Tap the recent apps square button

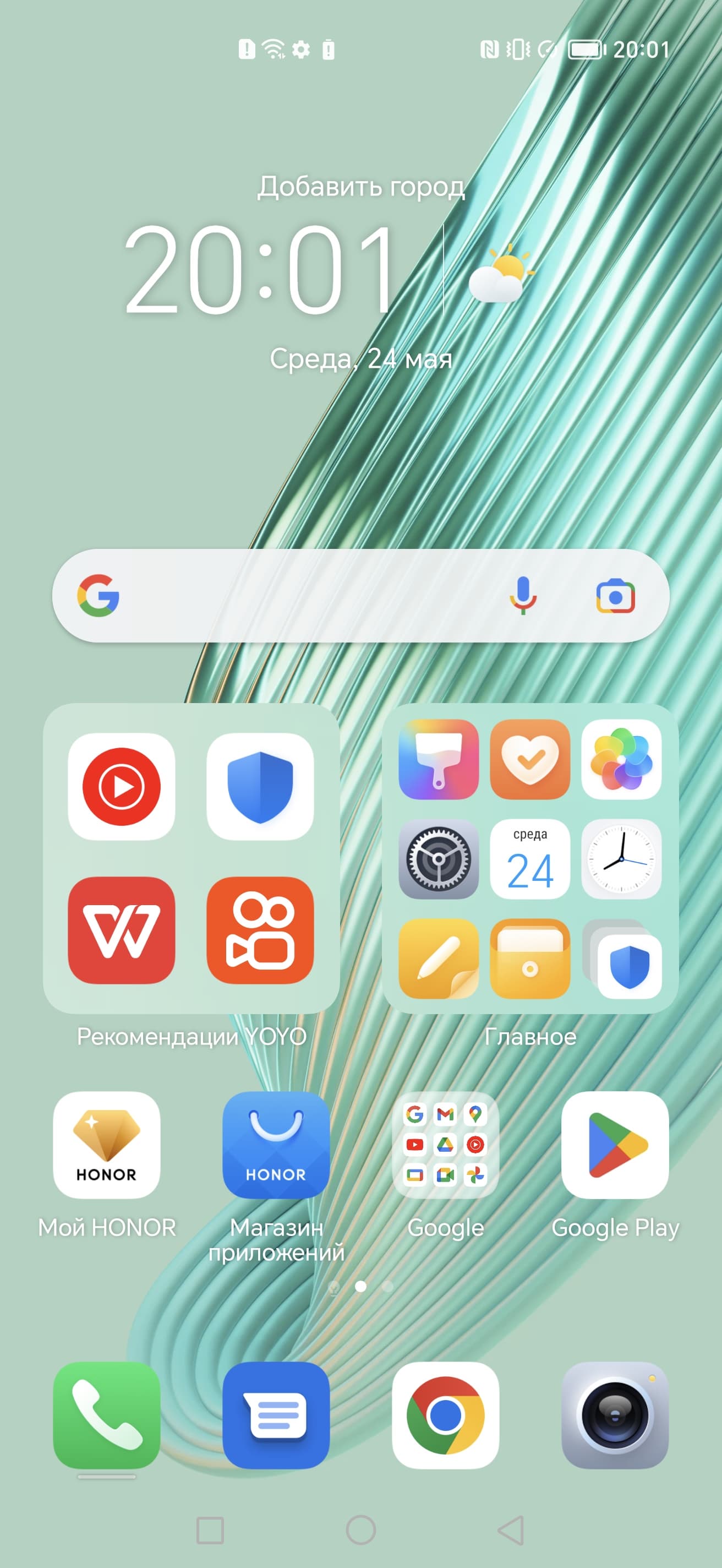(210, 1530)
